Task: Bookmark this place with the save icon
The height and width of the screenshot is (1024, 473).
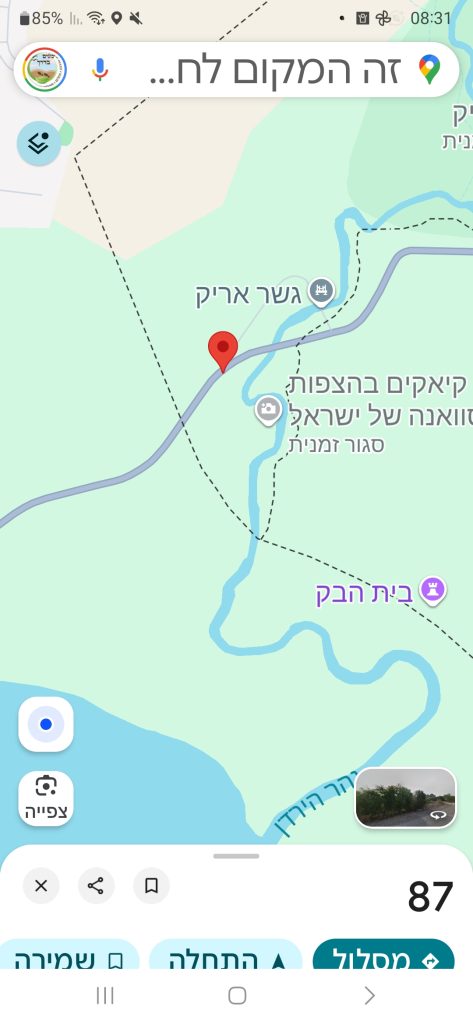Action: (152, 886)
